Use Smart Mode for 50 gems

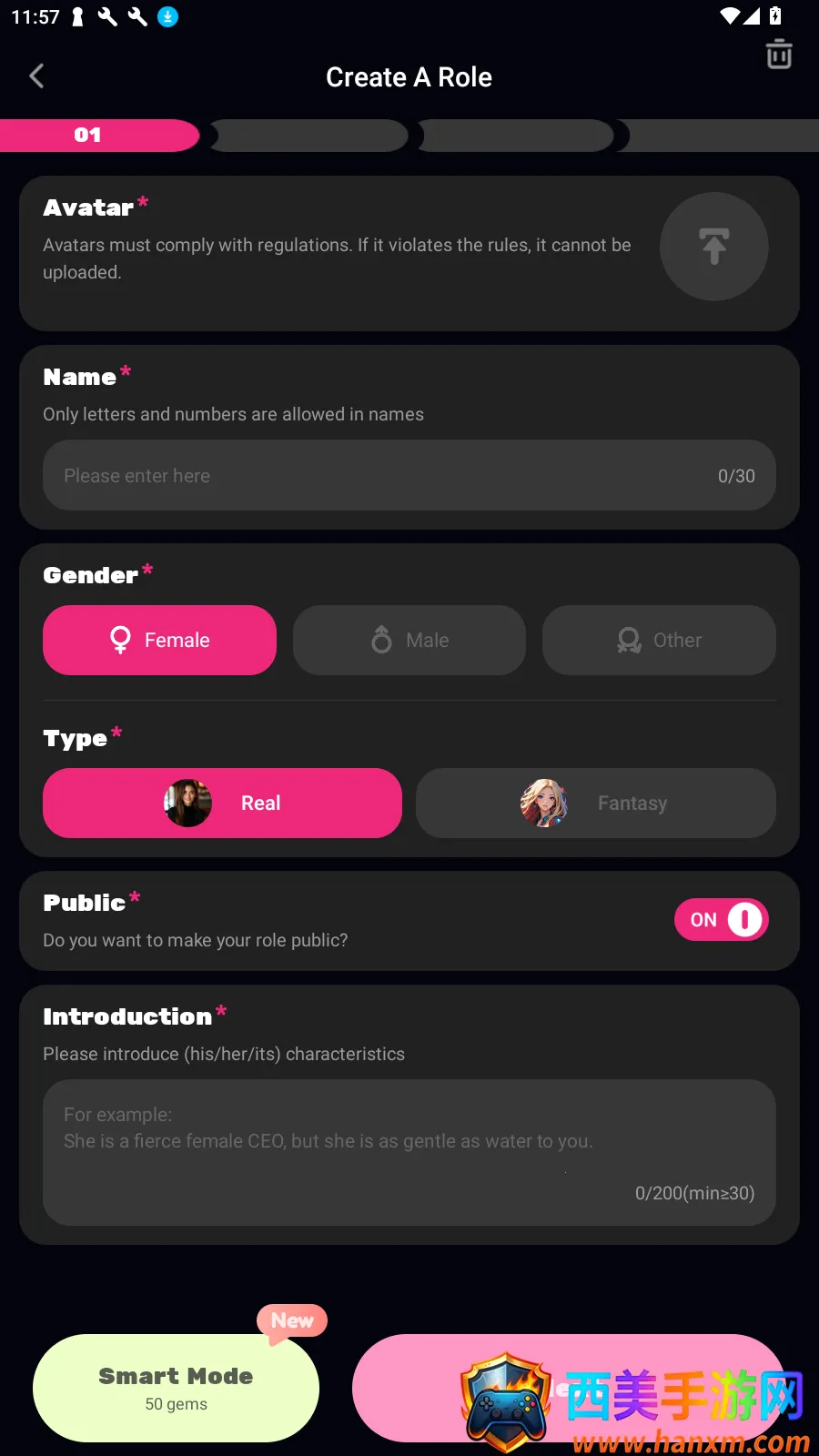pos(176,1388)
